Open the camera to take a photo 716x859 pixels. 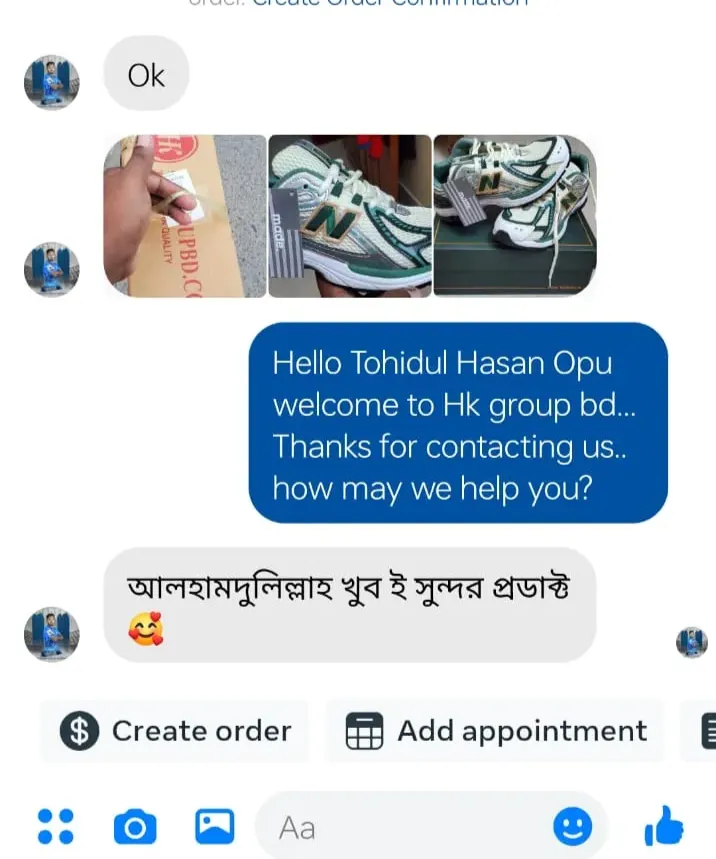(135, 827)
